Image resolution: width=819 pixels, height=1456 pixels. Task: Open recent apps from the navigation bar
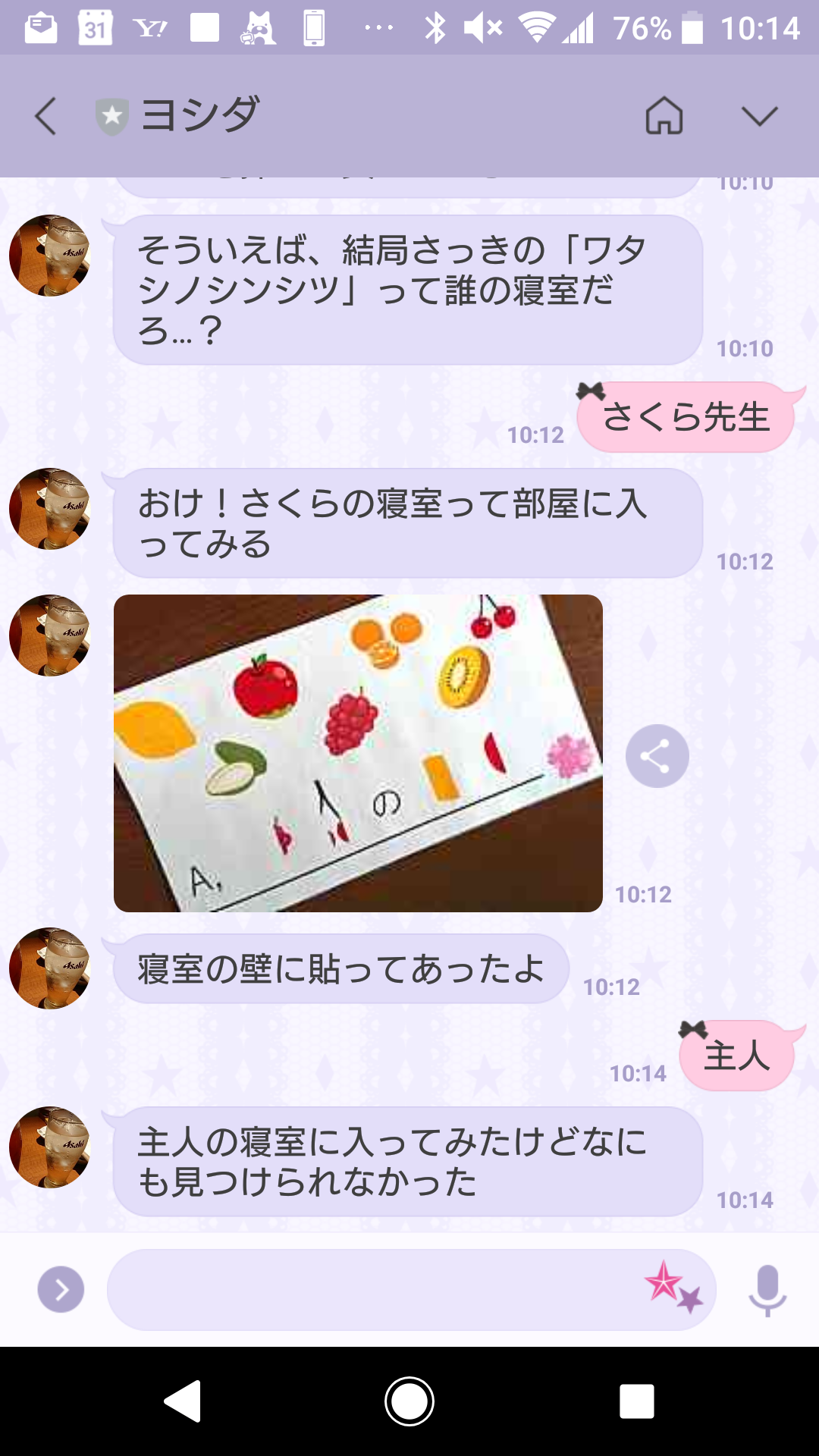click(x=636, y=1401)
